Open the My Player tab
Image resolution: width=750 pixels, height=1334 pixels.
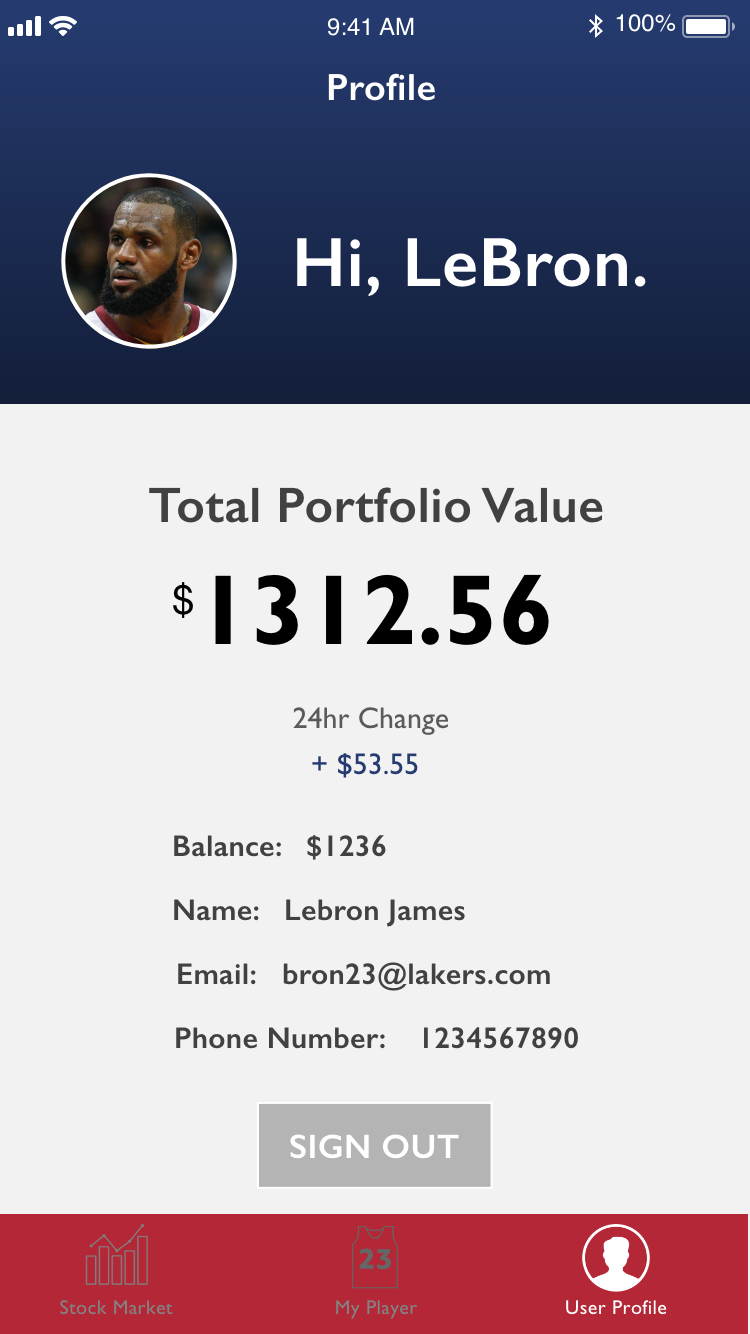click(x=375, y=1270)
